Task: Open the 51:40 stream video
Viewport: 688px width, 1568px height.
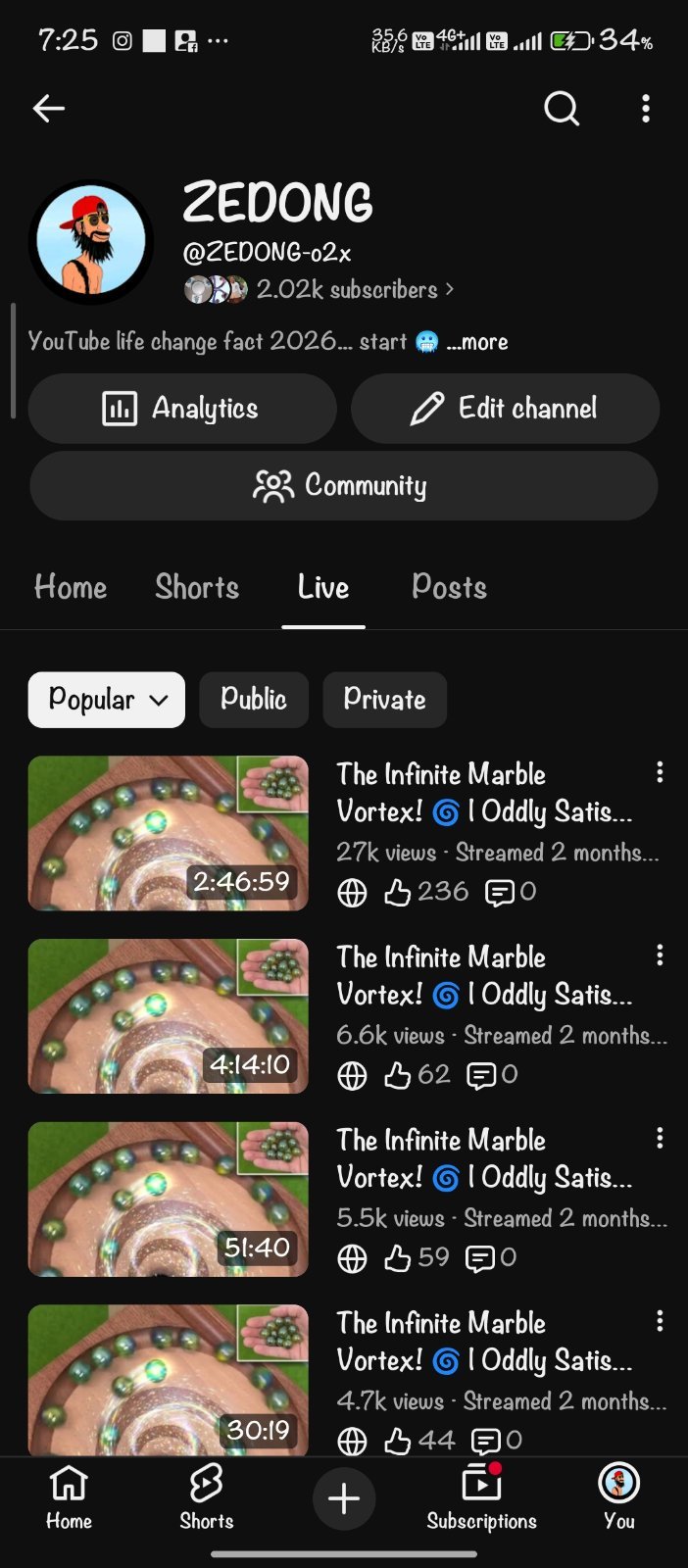Action: [x=169, y=1200]
